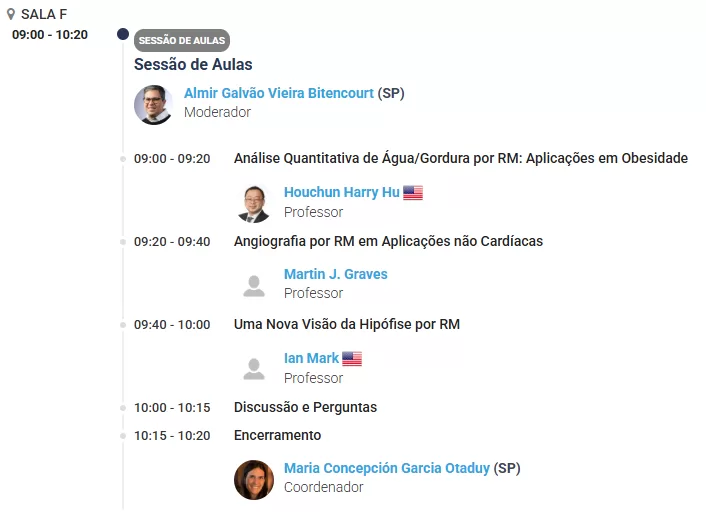Image resolution: width=706 pixels, height=513 pixels.
Task: View Martin J. Graves' profile
Action: [x=335, y=274]
